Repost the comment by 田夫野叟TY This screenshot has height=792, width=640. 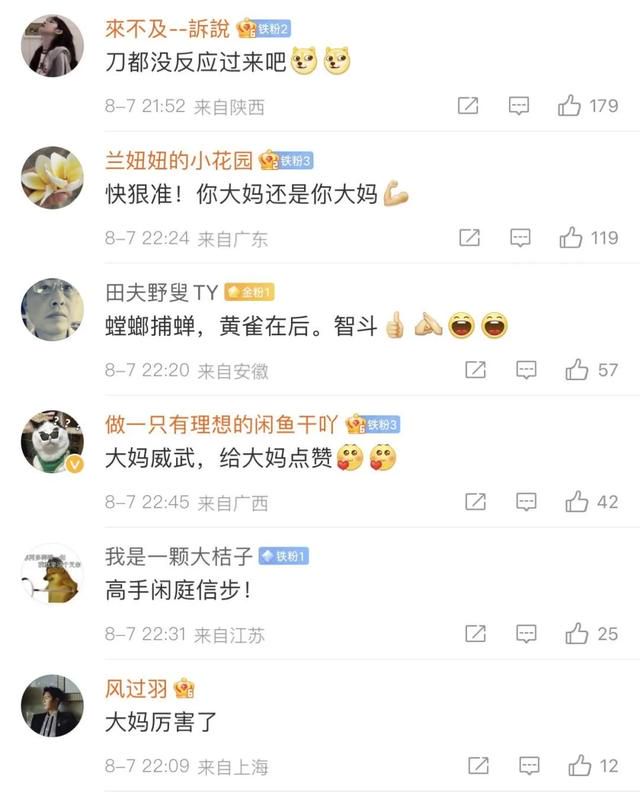point(475,370)
